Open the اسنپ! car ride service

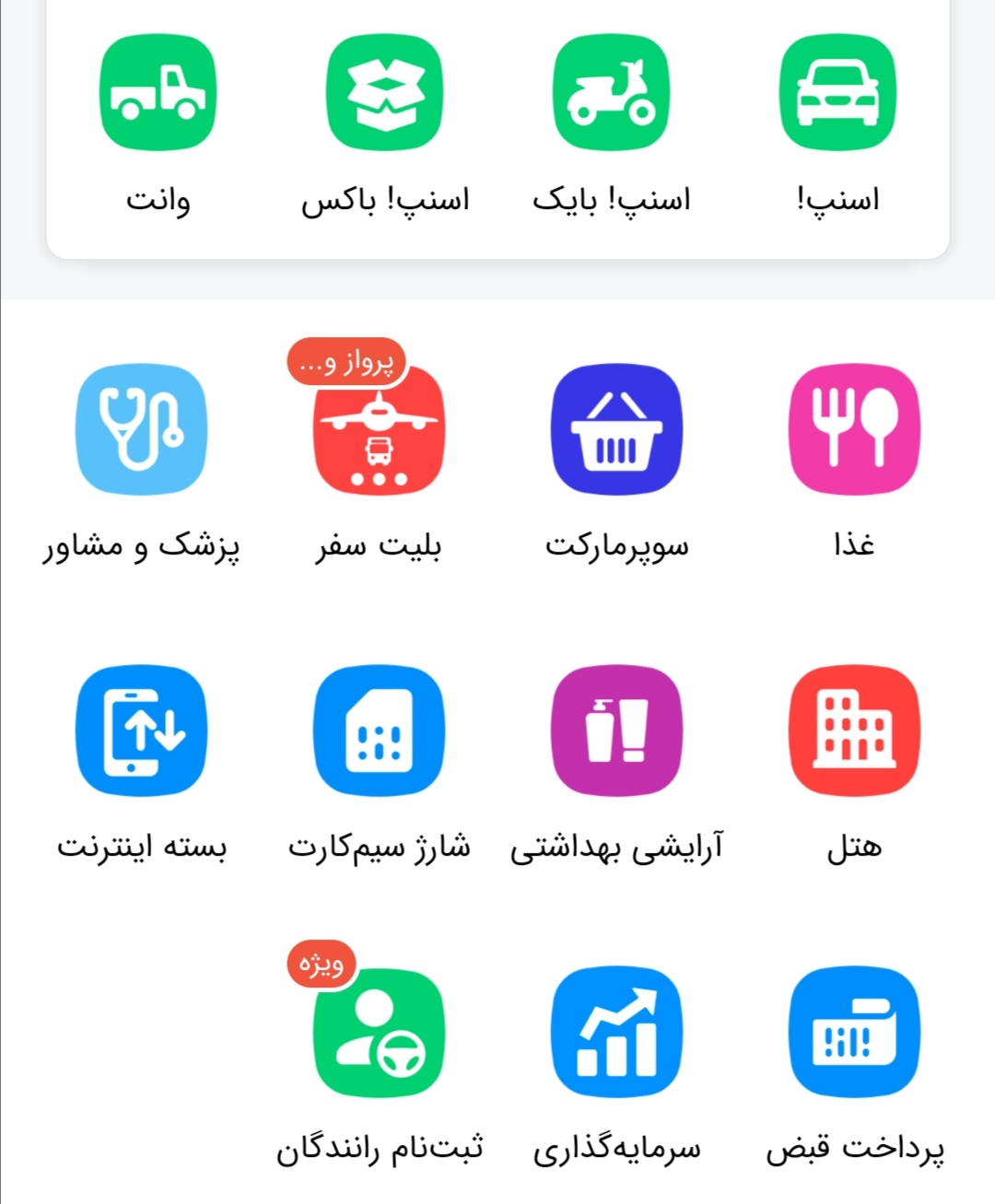pos(837,93)
